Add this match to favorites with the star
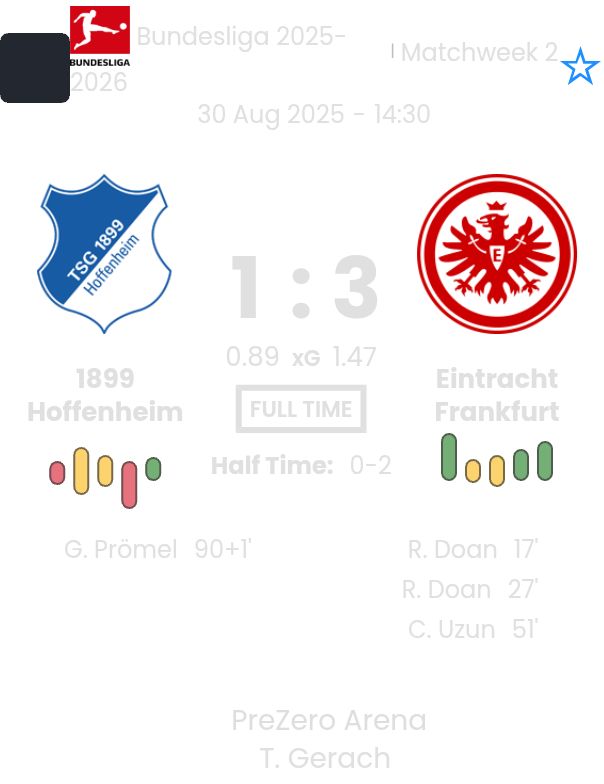Image resolution: width=604 pixels, height=784 pixels. pos(579,68)
